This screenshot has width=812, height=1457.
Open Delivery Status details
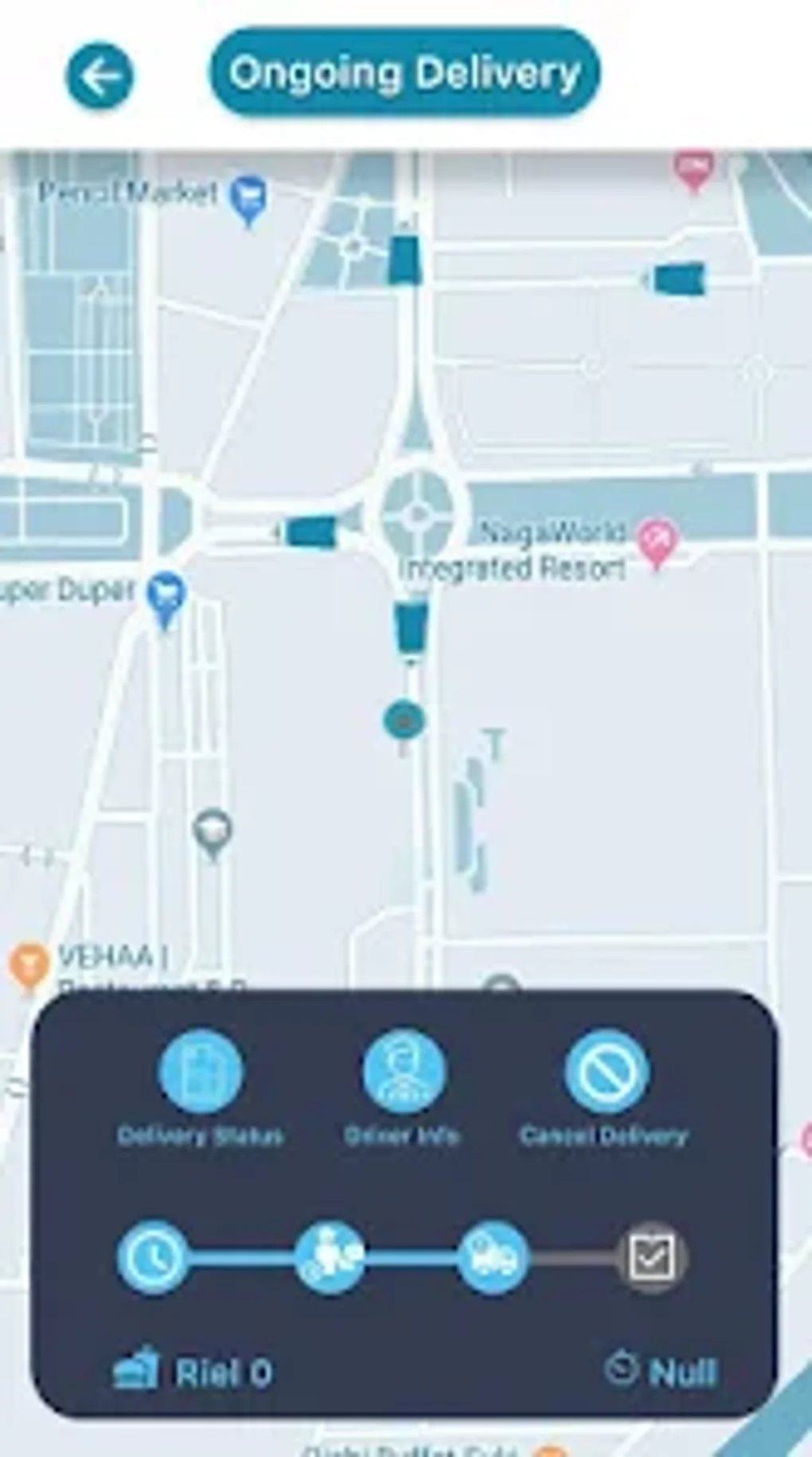click(x=201, y=1072)
